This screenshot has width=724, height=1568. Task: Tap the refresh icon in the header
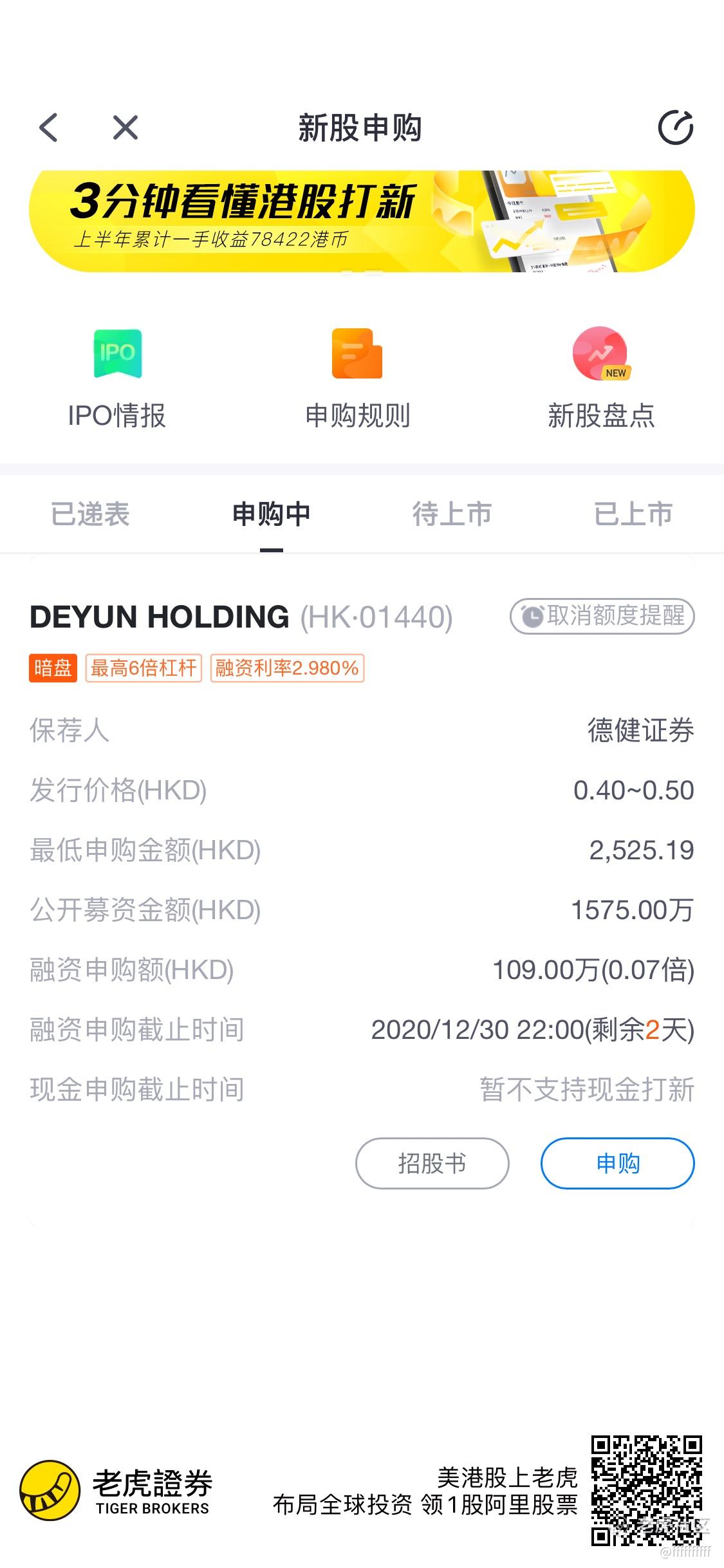676,127
